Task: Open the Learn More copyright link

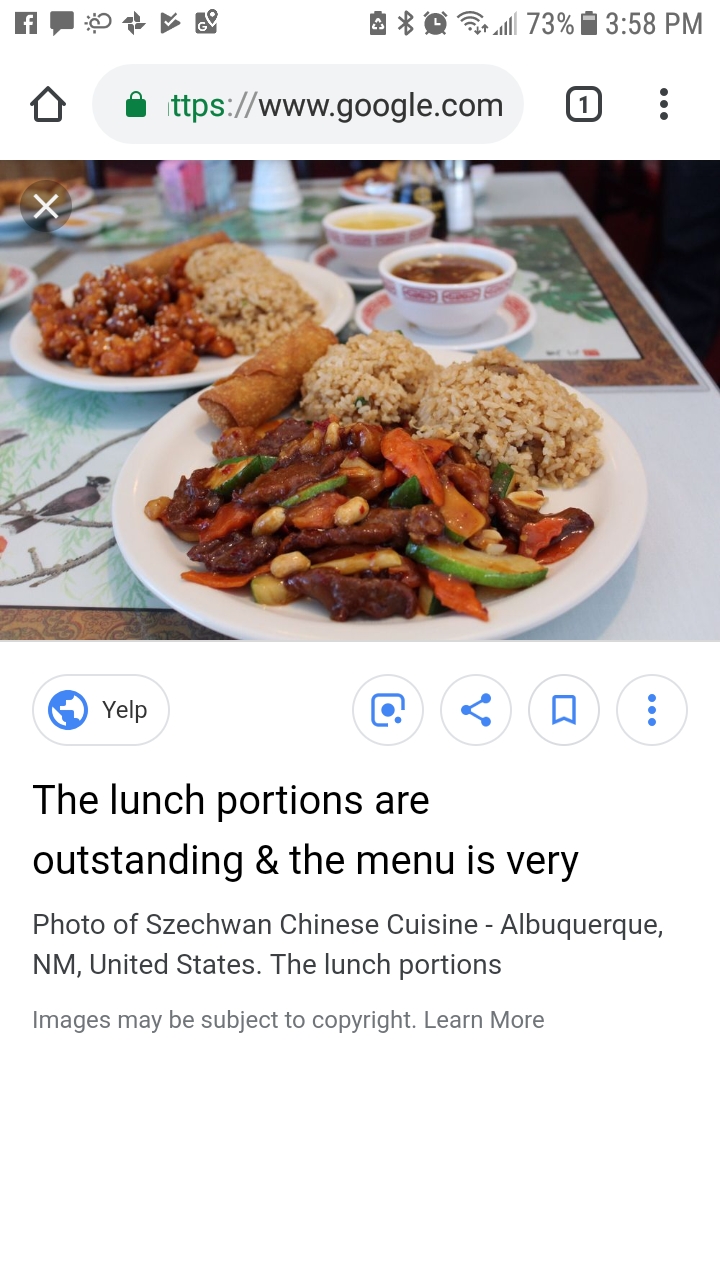Action: (x=484, y=1020)
